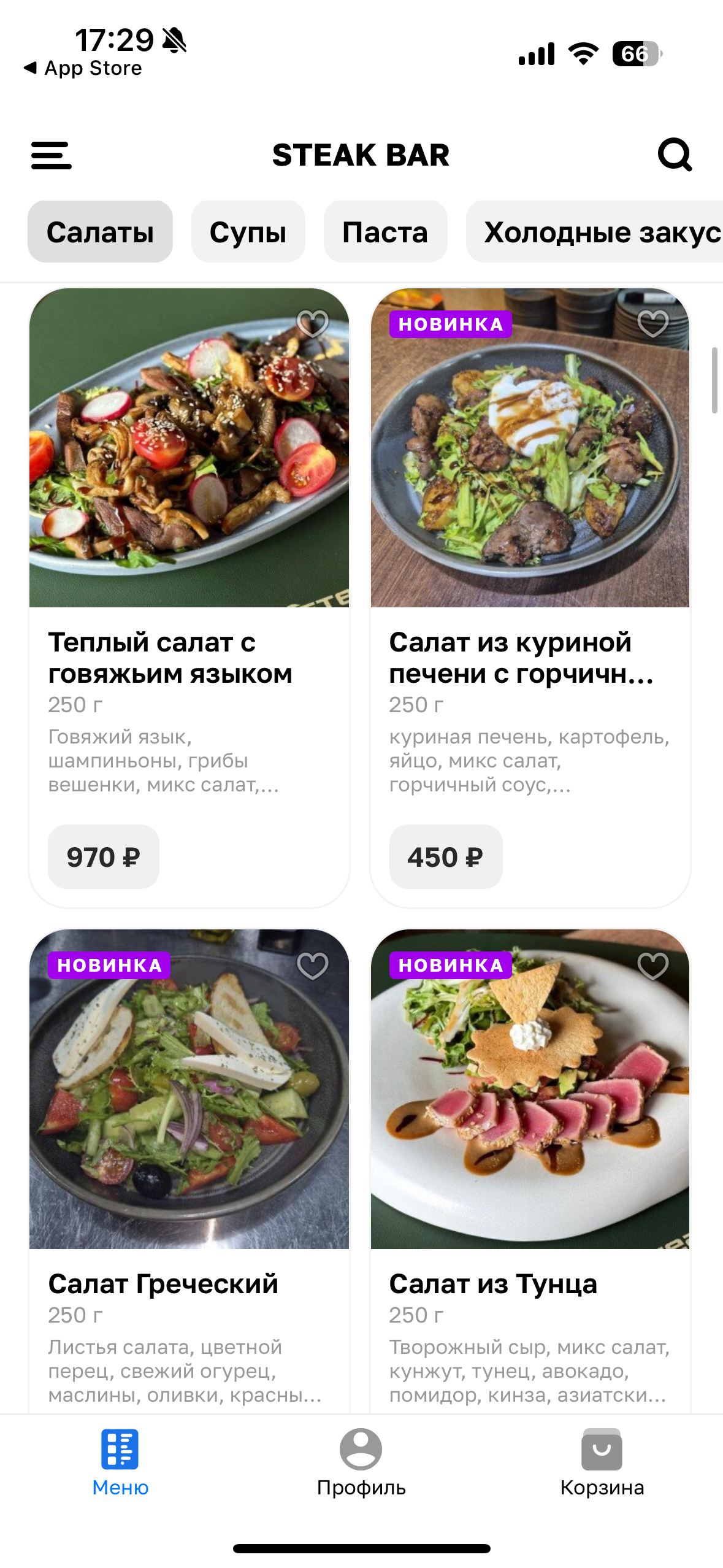The width and height of the screenshot is (723, 1568).
Task: Favorite Теплый салат с говяжьим языком
Action: tap(313, 323)
